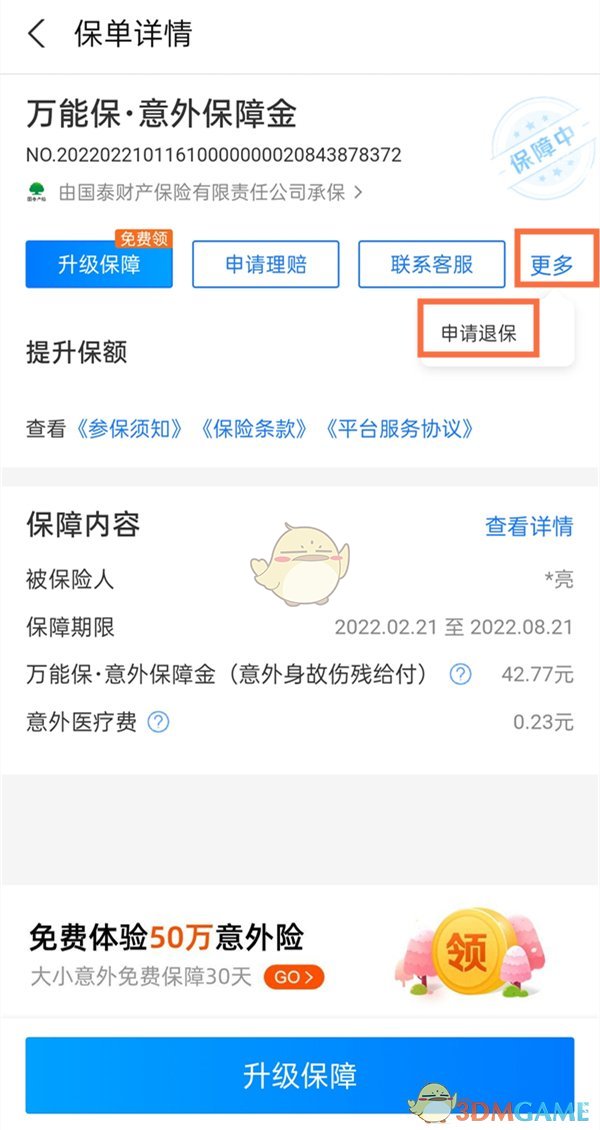
Task: Tap the 更多 menu
Action: point(552,265)
